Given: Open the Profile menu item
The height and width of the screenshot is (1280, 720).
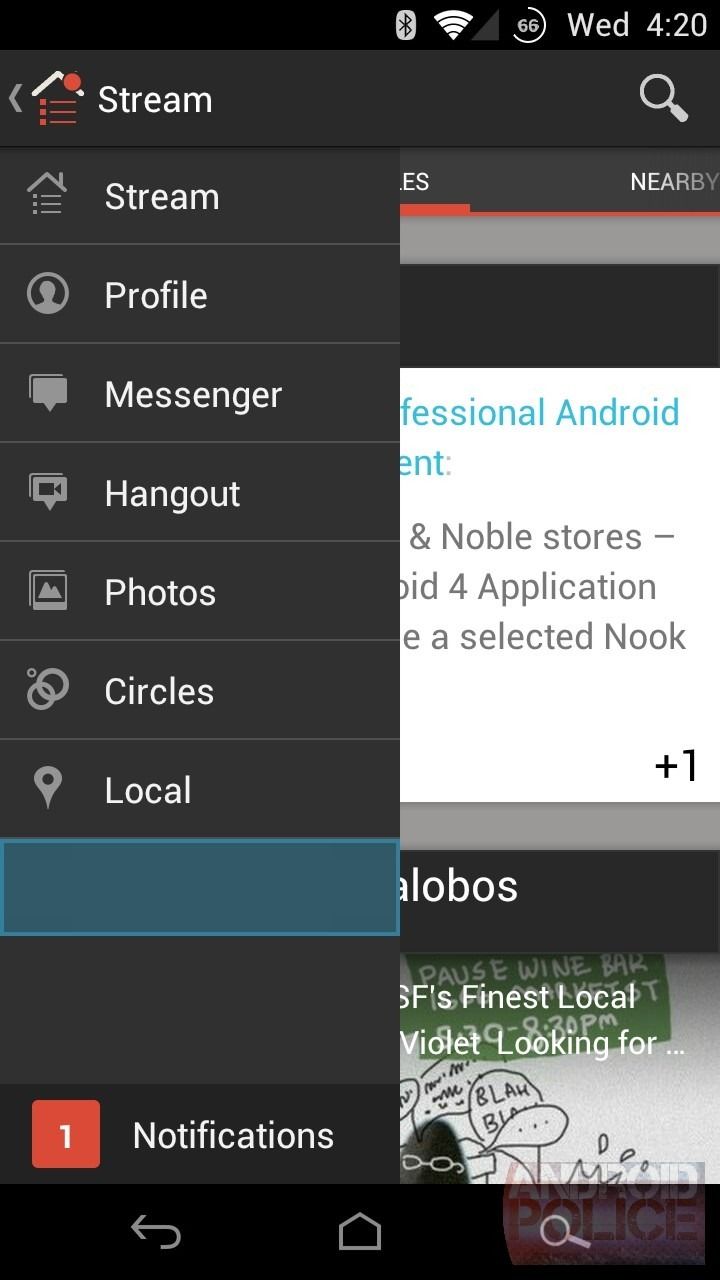Looking at the screenshot, I should (x=200, y=295).
